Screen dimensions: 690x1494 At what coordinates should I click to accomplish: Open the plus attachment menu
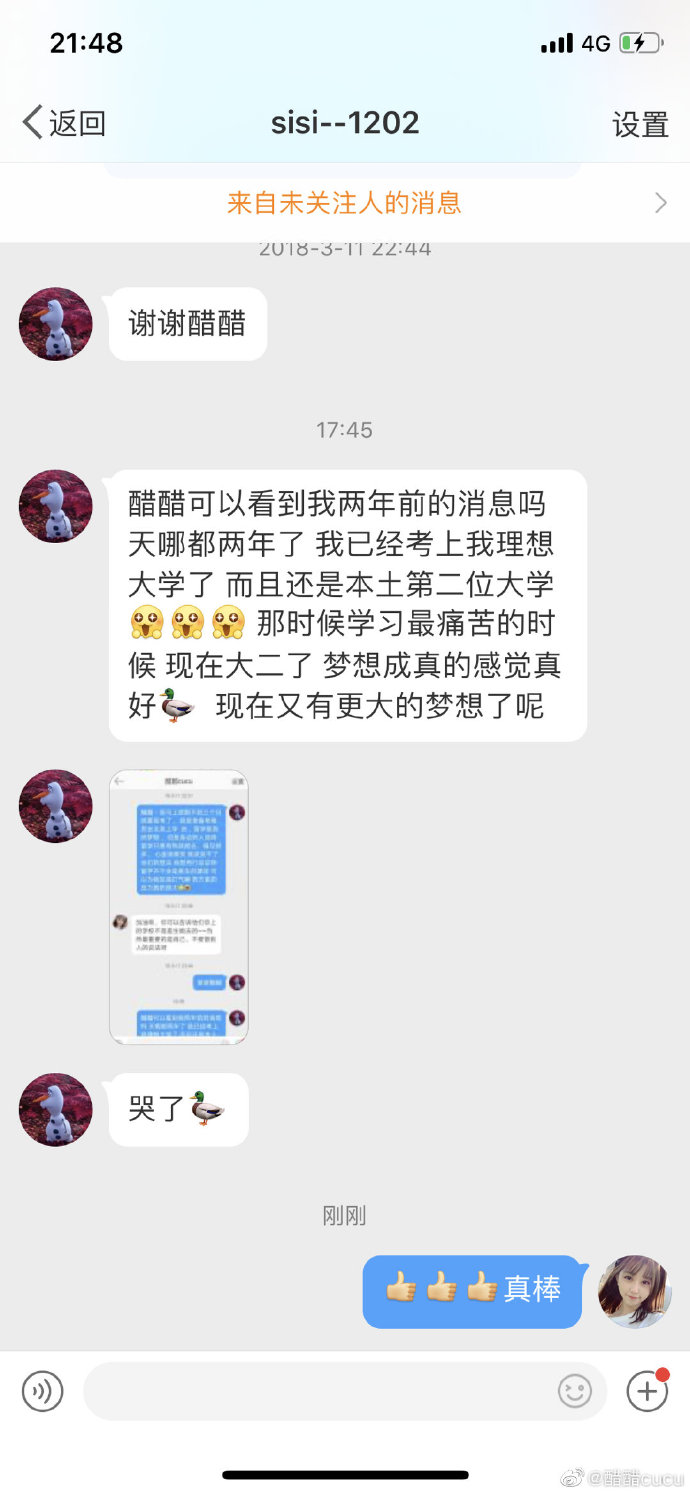coord(647,1391)
